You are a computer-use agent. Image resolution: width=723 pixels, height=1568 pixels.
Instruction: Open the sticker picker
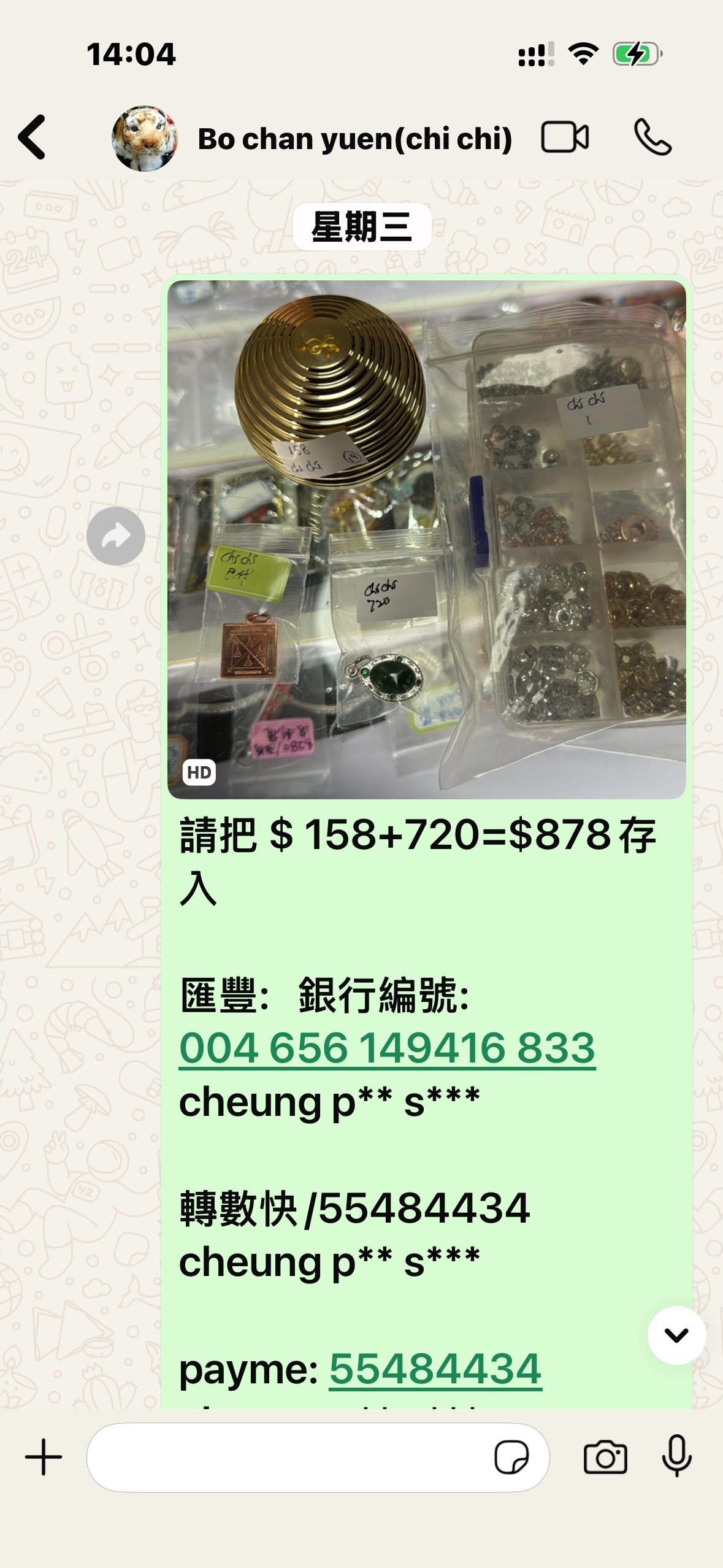tap(511, 1458)
